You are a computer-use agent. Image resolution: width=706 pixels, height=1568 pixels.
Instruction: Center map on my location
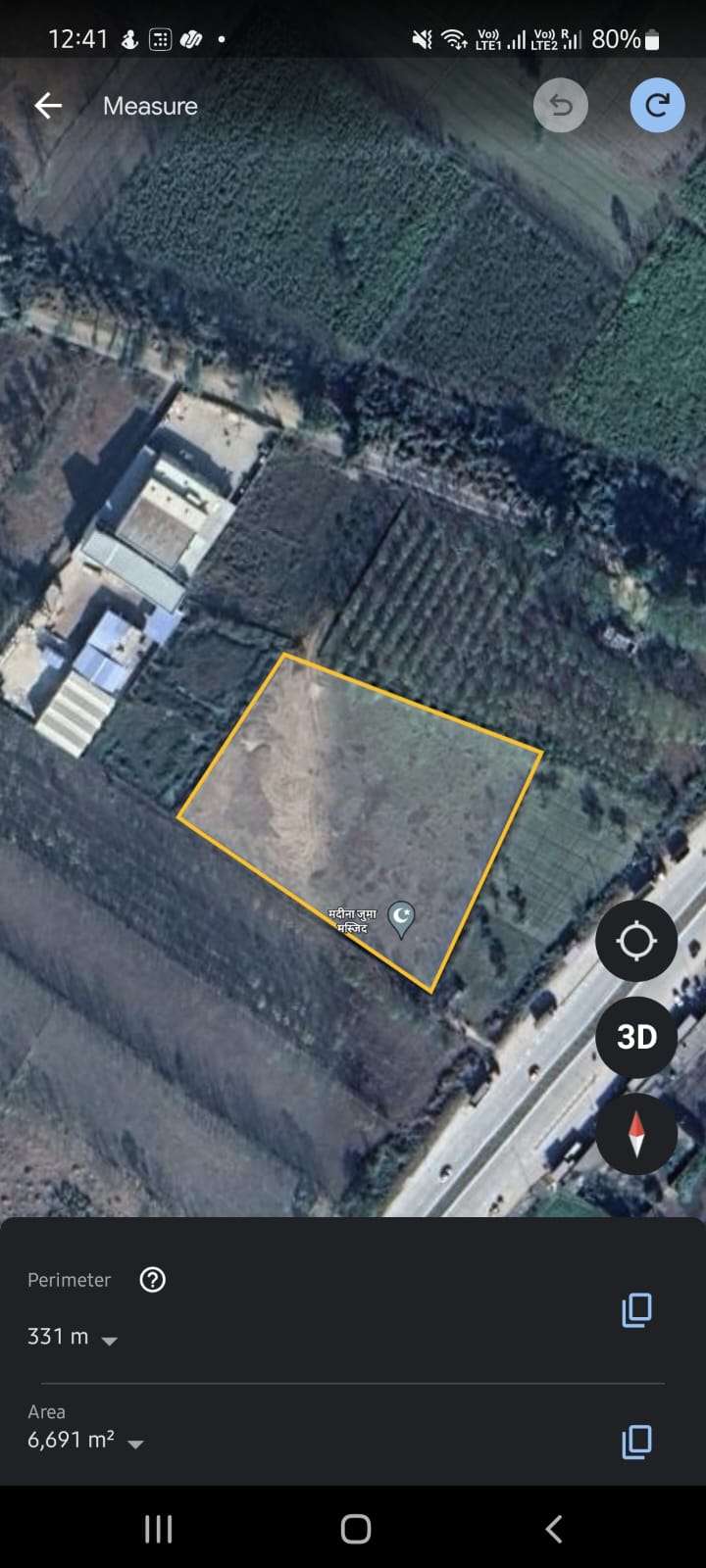pos(636,941)
